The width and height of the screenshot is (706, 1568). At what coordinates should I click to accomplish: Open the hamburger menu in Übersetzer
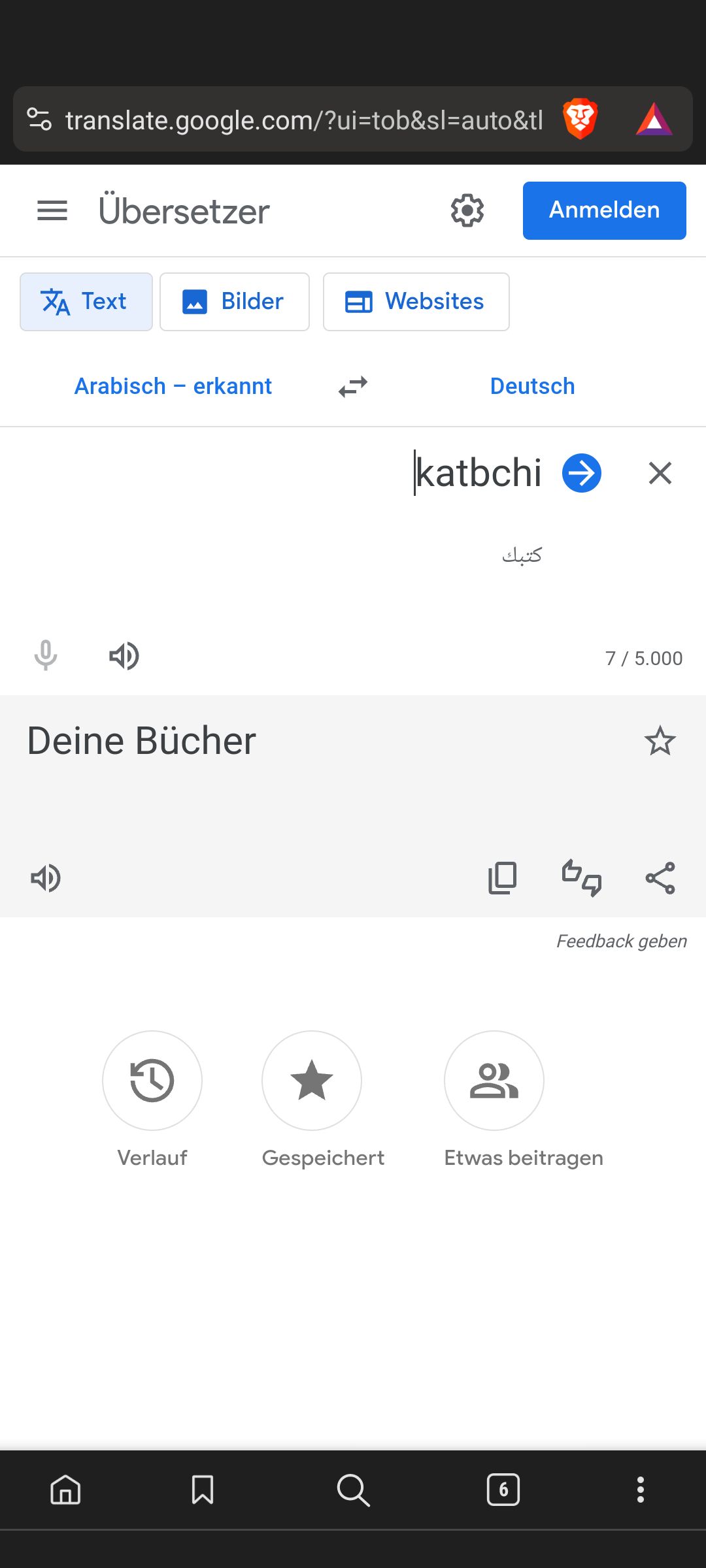click(52, 210)
